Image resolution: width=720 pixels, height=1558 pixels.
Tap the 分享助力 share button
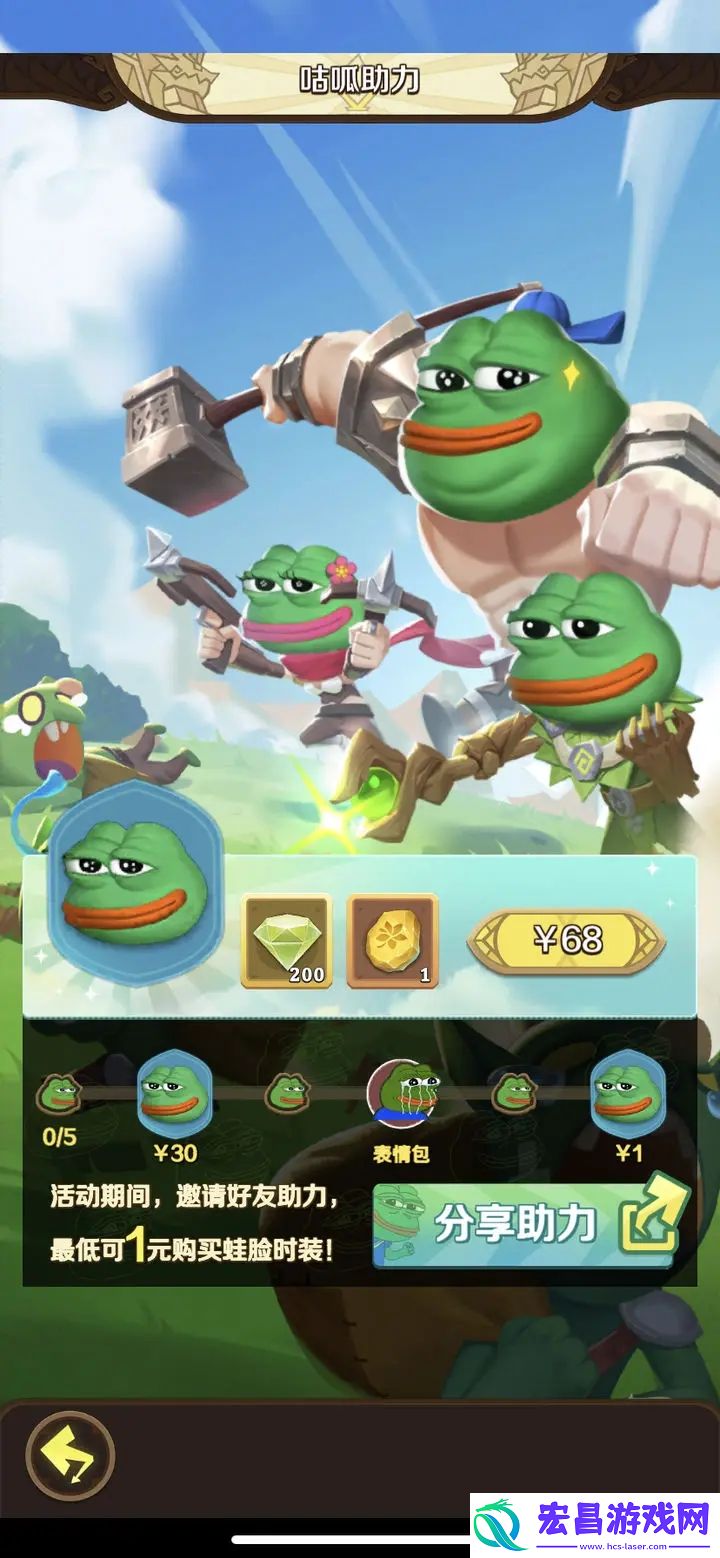[x=529, y=1224]
